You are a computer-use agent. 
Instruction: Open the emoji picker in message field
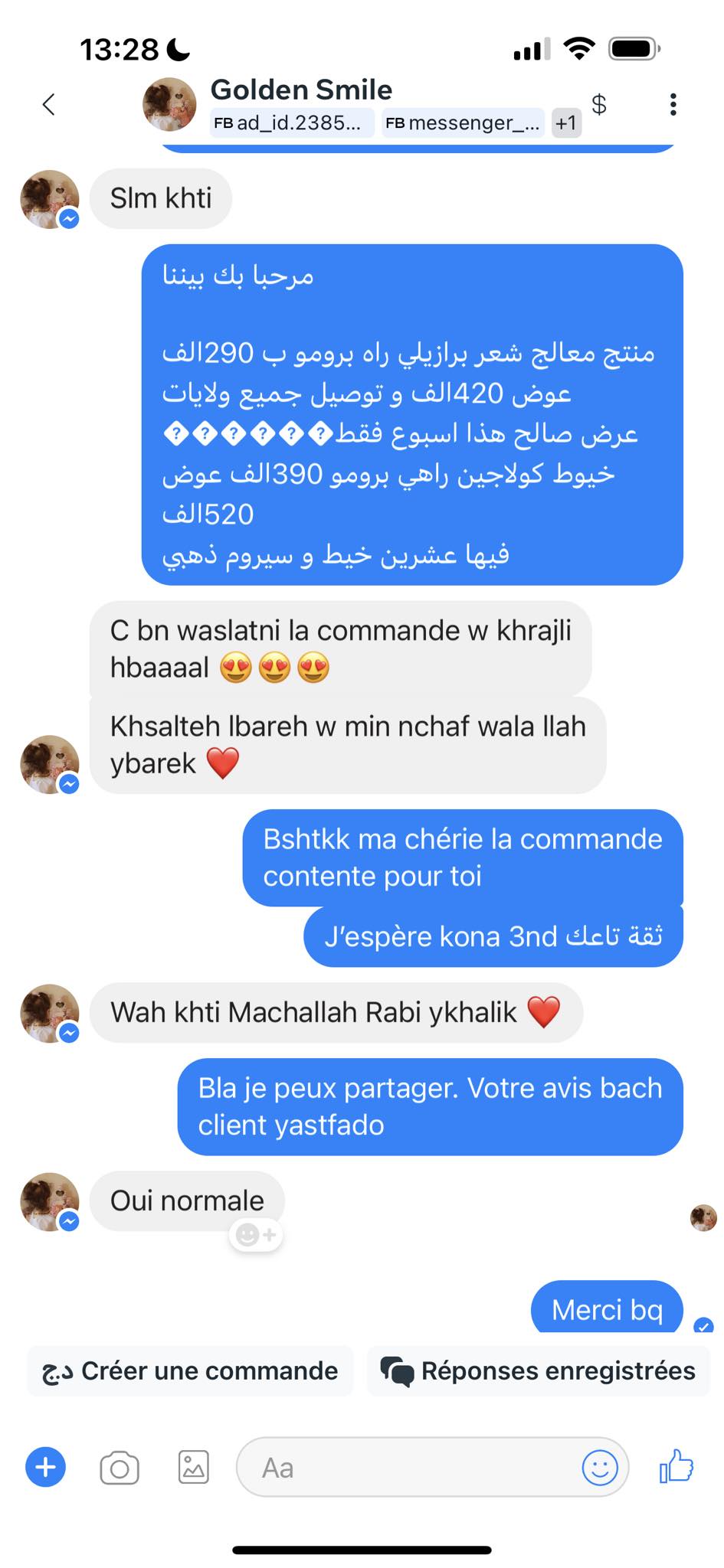coord(599,1468)
